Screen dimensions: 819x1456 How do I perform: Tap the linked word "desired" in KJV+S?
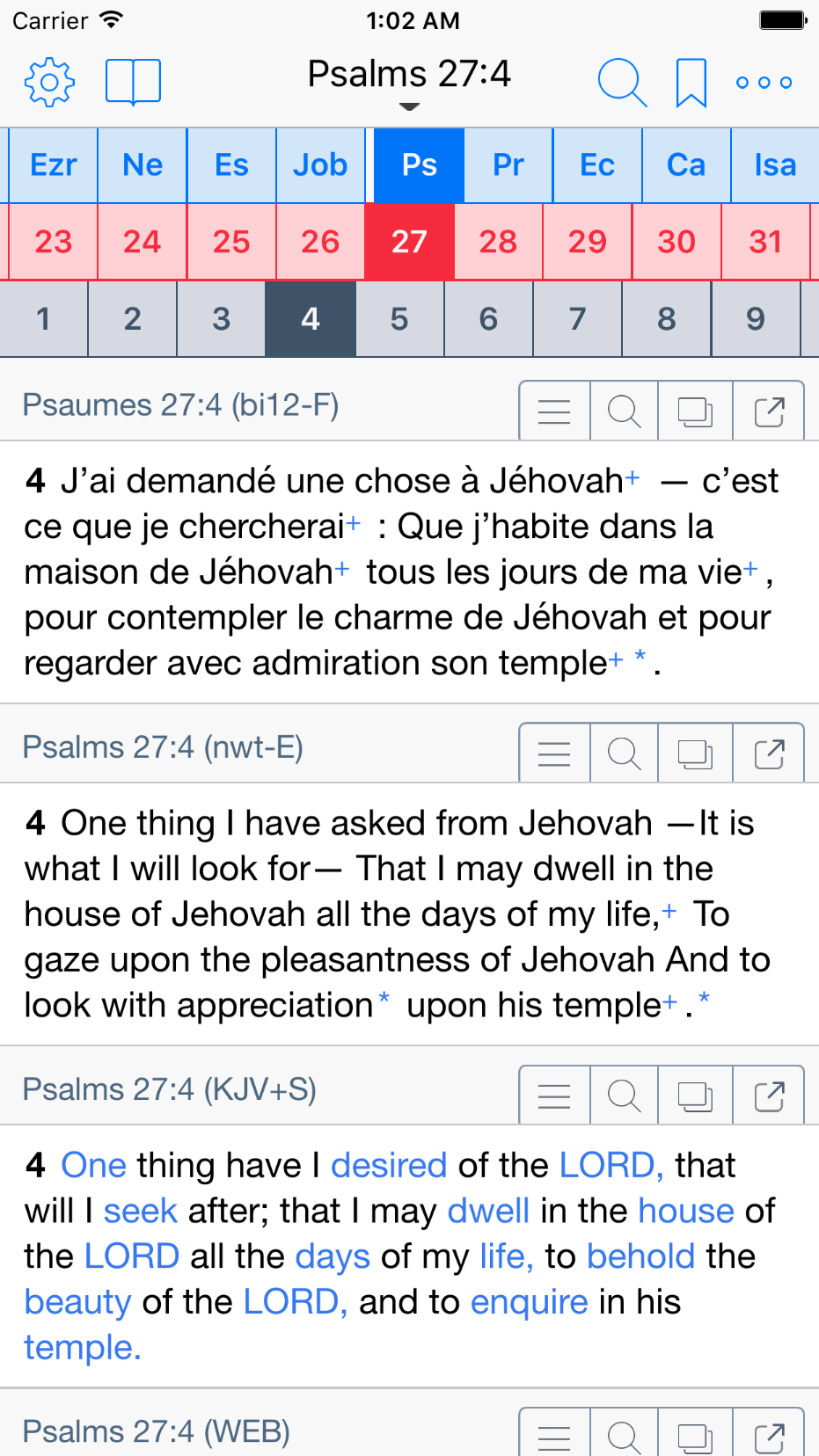(x=389, y=1166)
